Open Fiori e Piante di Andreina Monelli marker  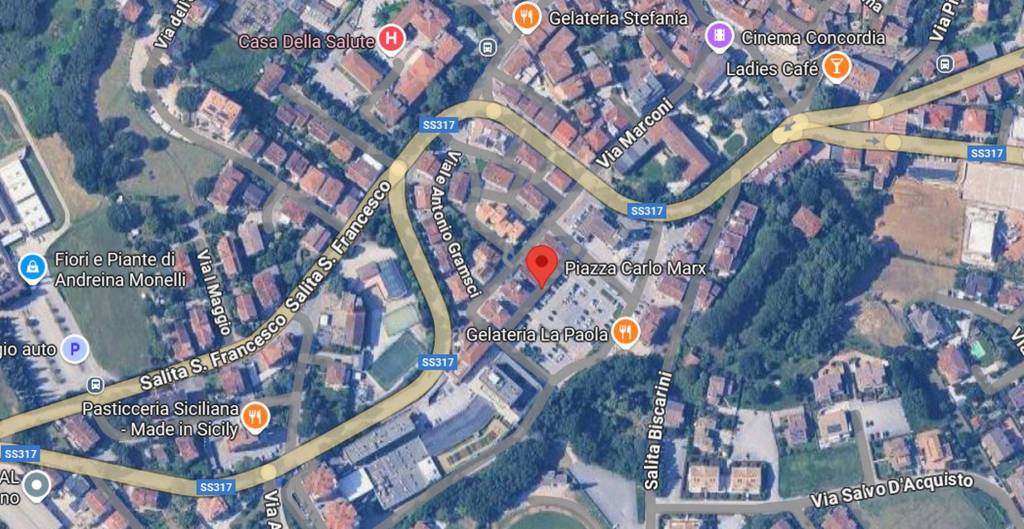point(32,267)
